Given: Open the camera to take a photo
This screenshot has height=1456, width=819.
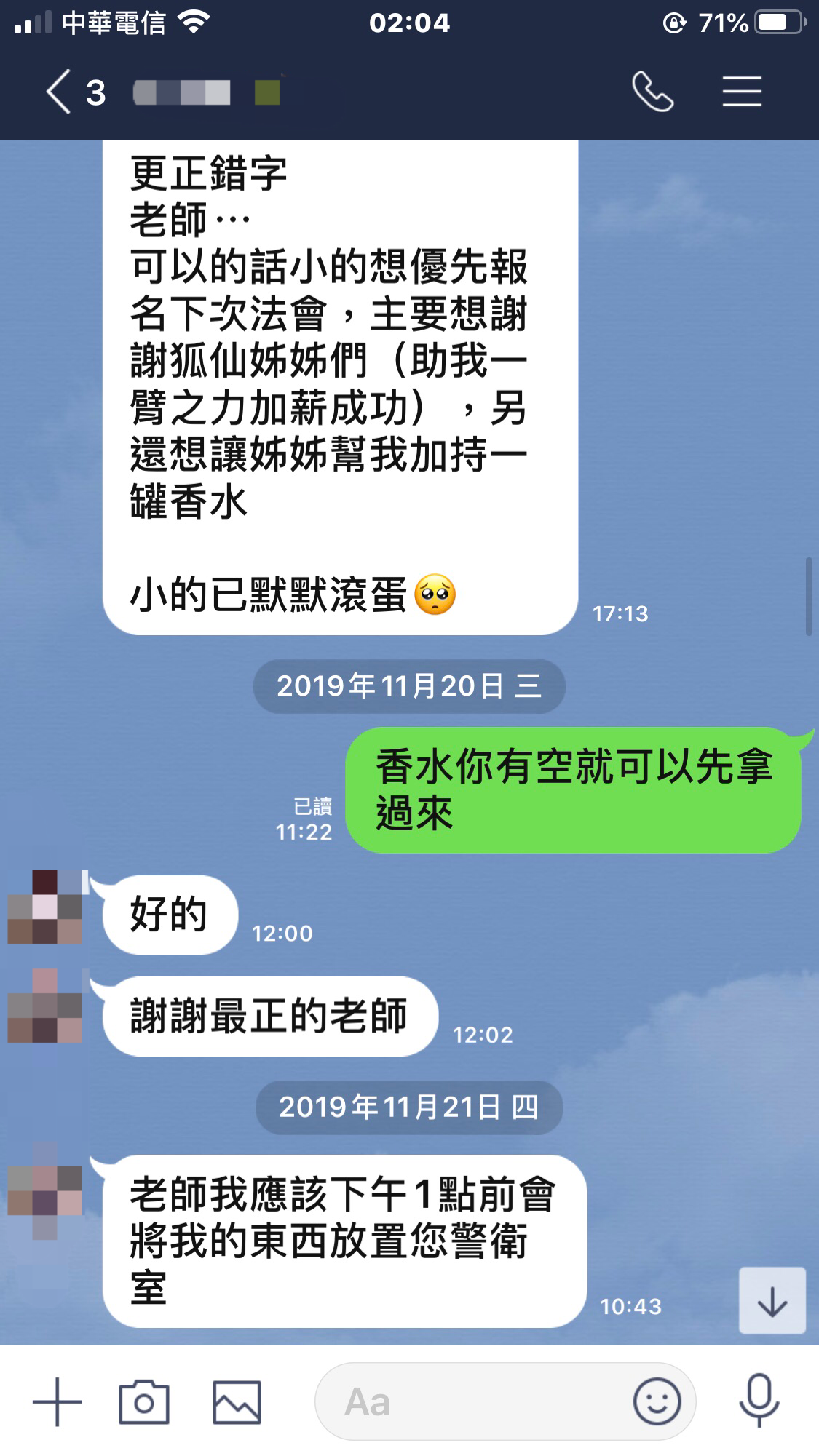Looking at the screenshot, I should 144,1401.
